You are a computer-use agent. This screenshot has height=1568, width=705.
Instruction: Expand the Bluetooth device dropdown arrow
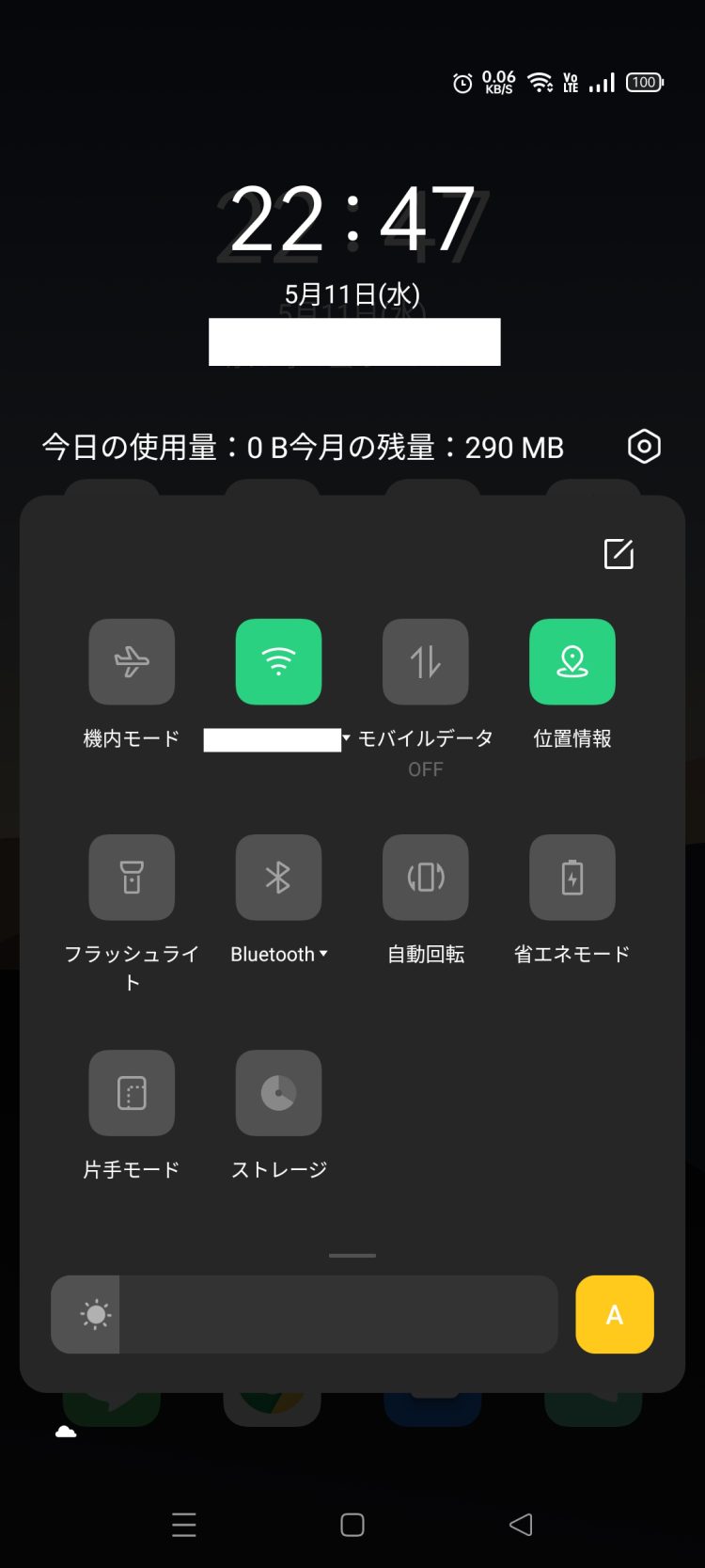pyautogui.click(x=324, y=954)
